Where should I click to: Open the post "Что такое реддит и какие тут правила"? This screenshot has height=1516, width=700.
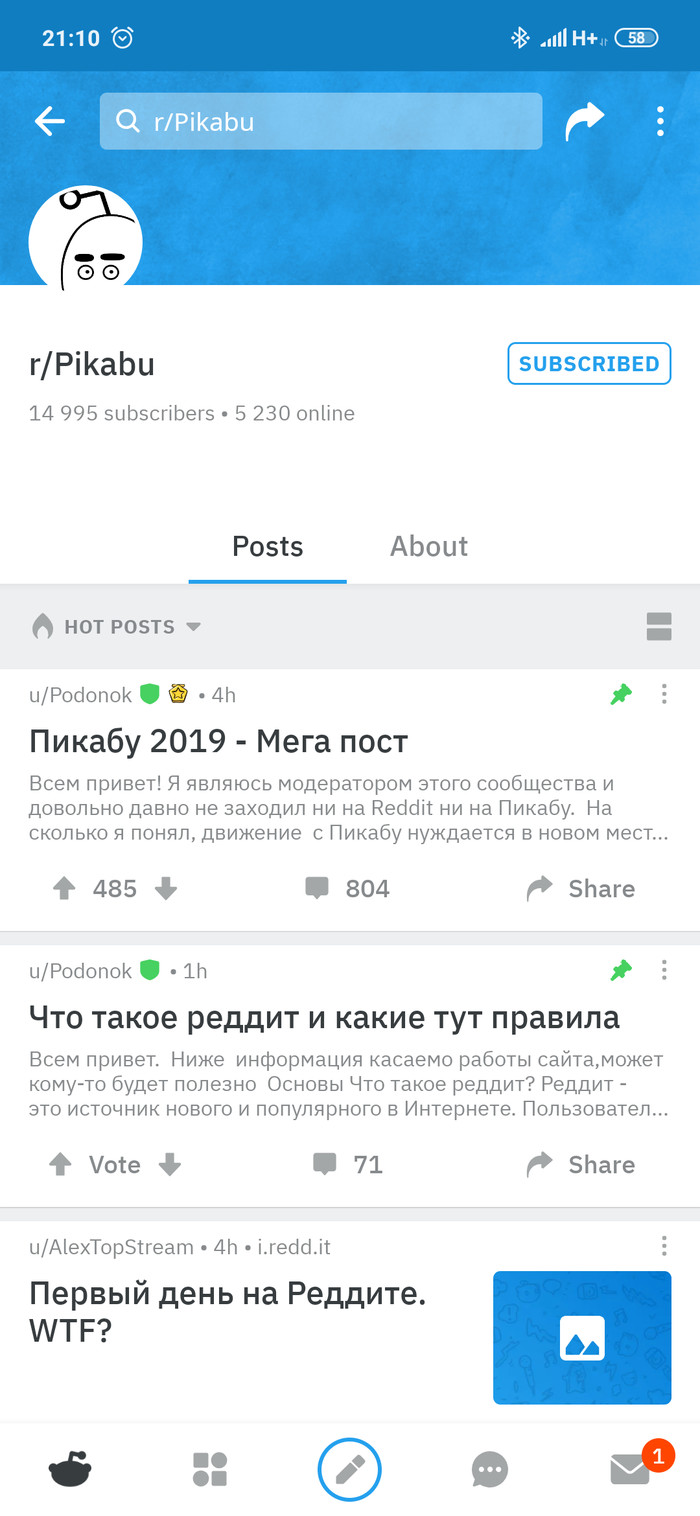(x=324, y=1018)
